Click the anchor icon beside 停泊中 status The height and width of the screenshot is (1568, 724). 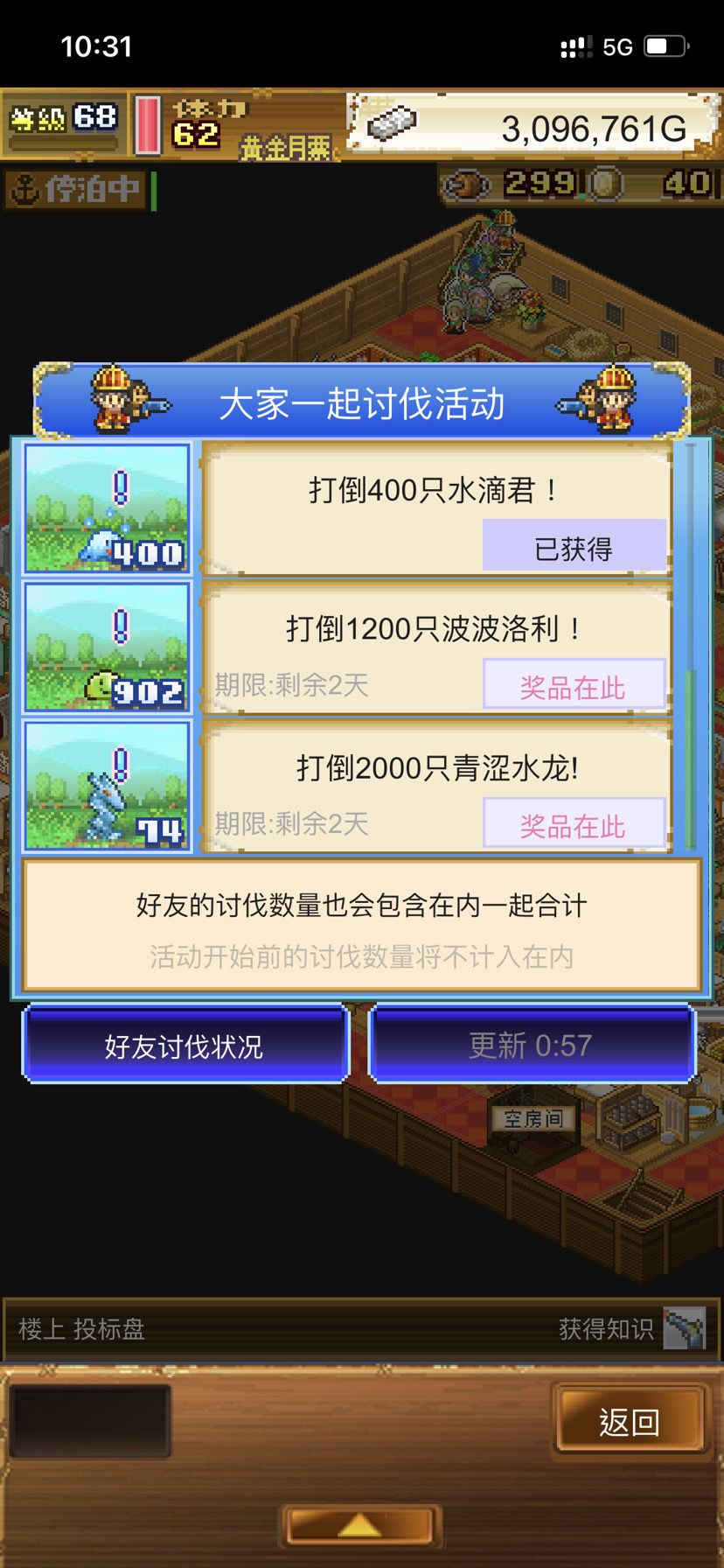(22, 190)
